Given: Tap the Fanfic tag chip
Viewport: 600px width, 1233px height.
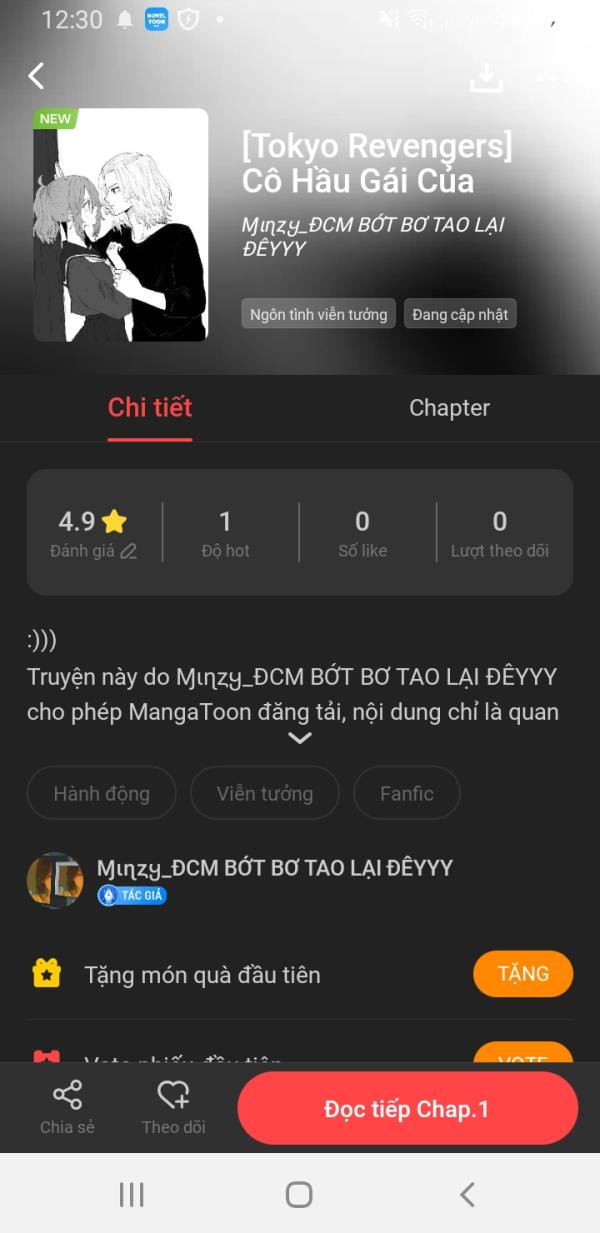Looking at the screenshot, I should 407,793.
